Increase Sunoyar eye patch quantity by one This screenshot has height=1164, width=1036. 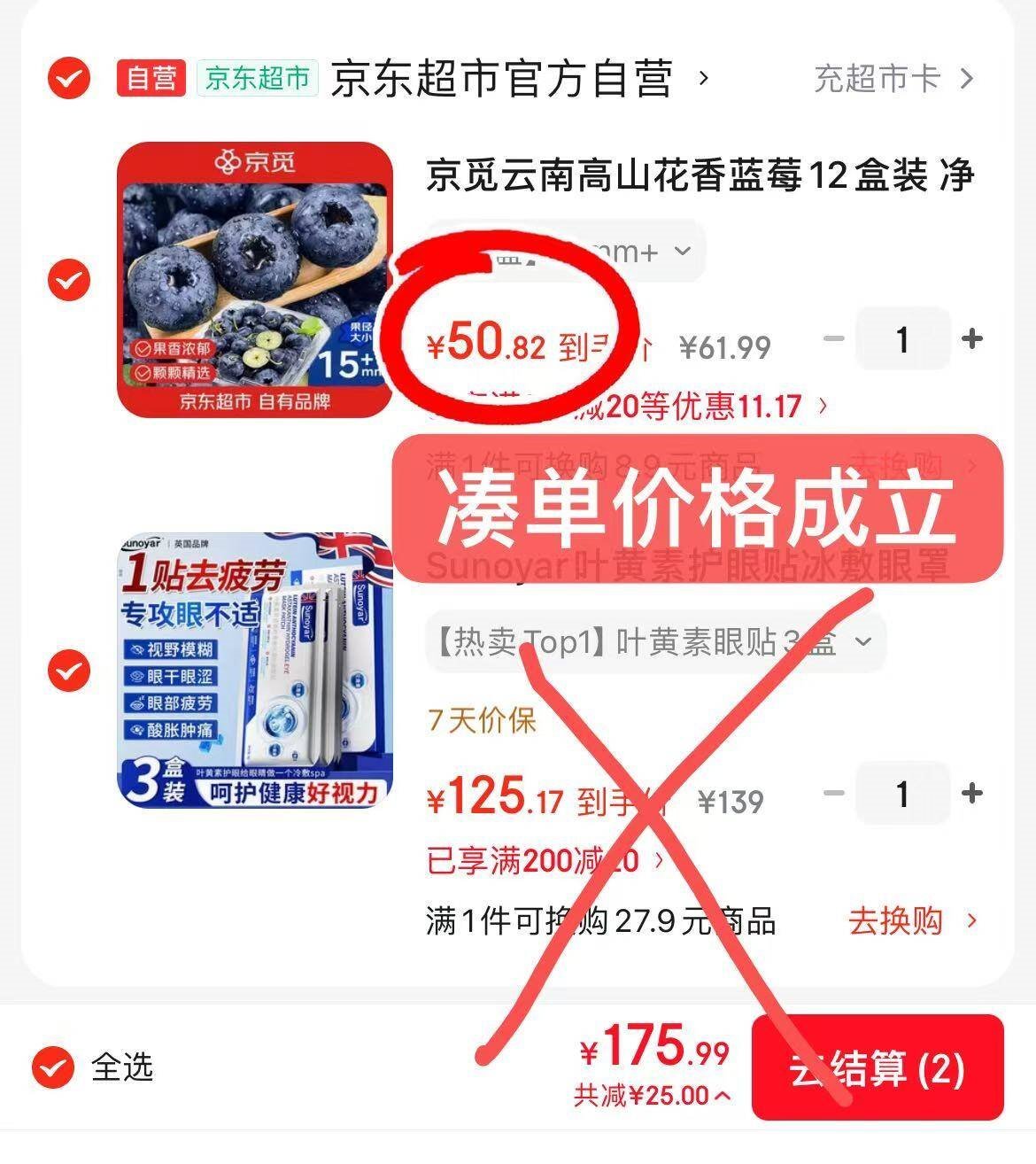(x=972, y=794)
